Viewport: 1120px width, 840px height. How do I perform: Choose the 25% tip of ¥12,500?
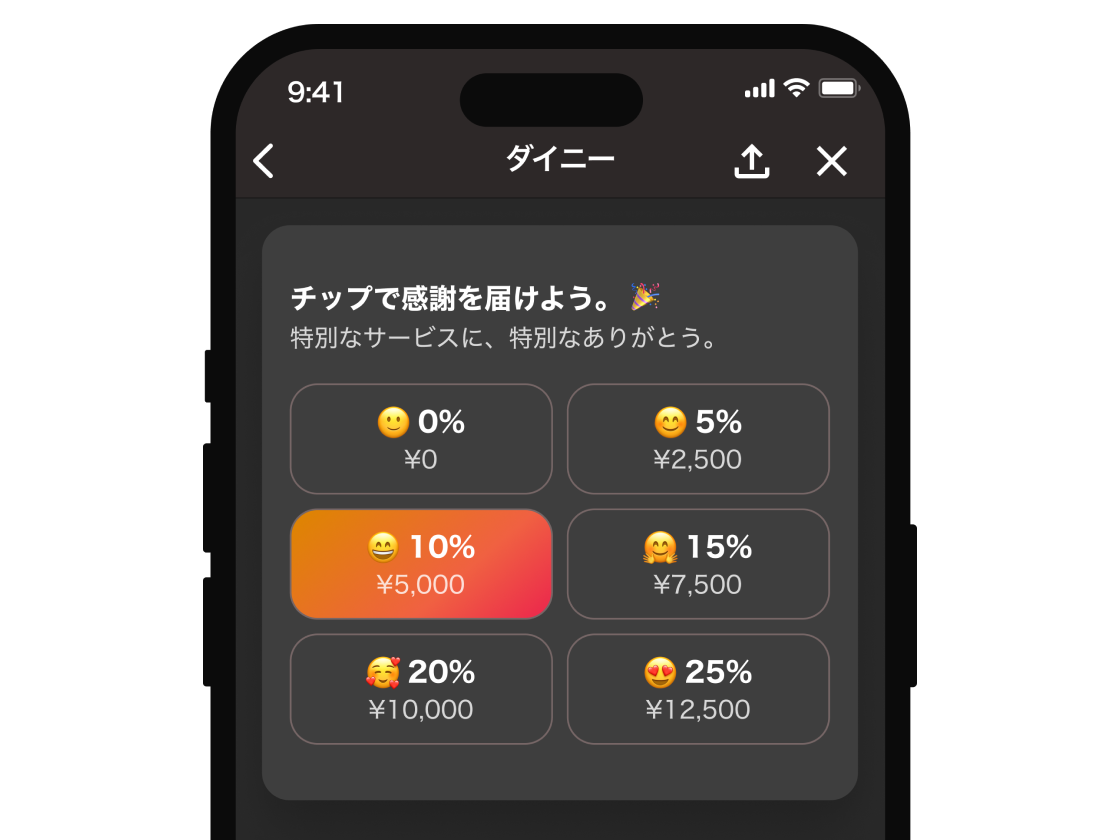[698, 689]
